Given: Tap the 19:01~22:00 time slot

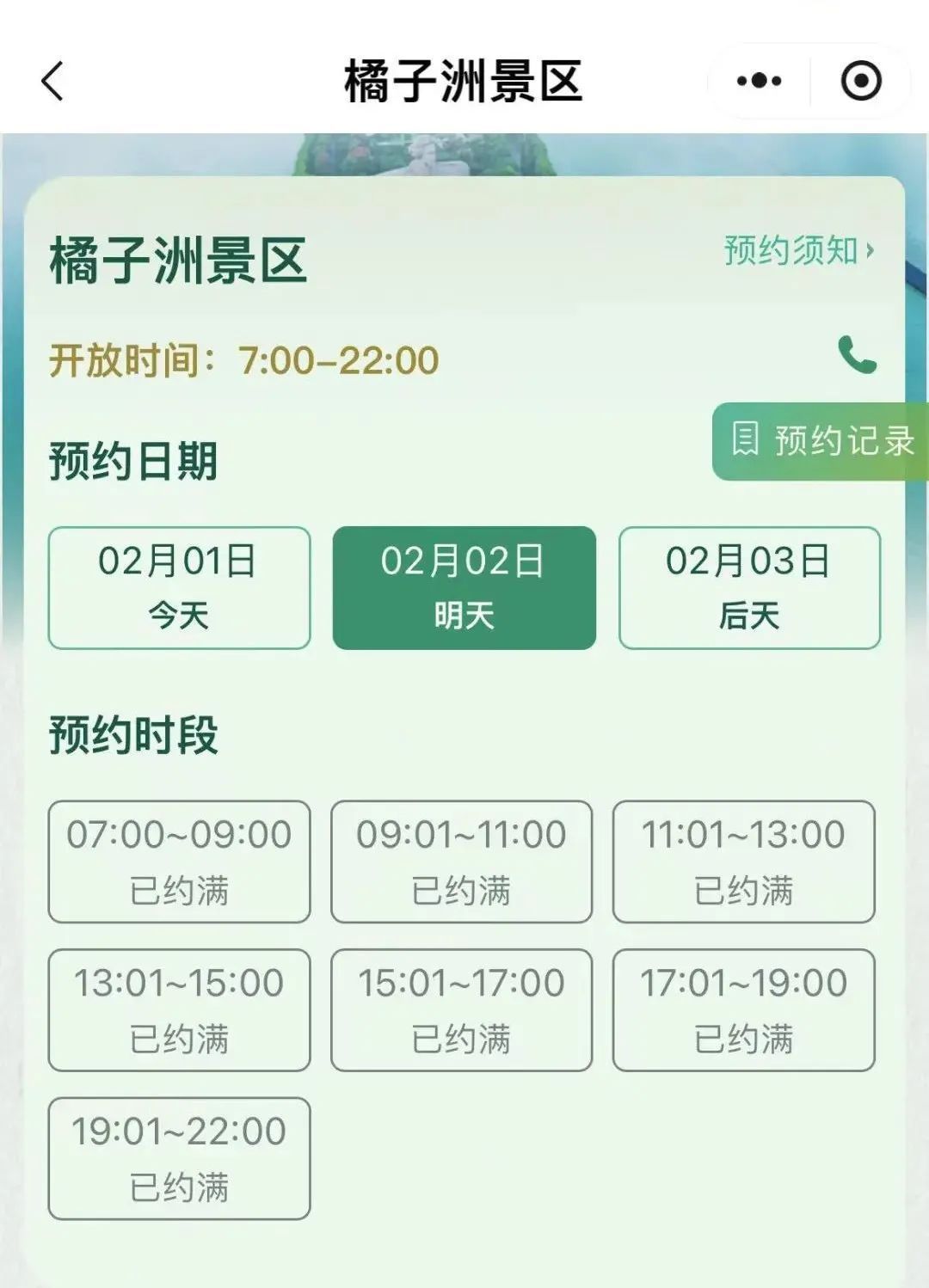Looking at the screenshot, I should coord(179,1158).
